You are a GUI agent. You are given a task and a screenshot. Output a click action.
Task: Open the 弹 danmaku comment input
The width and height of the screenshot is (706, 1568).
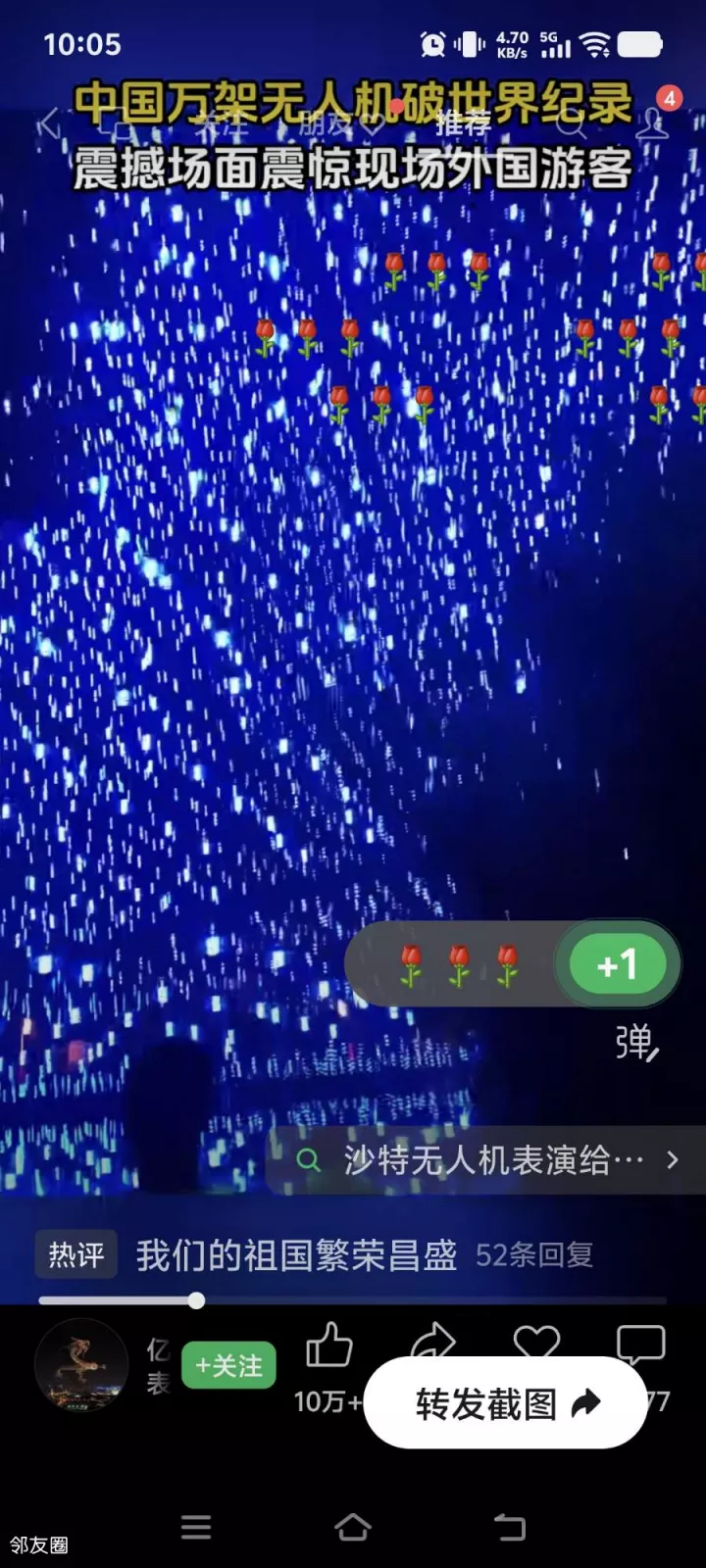click(x=636, y=1043)
